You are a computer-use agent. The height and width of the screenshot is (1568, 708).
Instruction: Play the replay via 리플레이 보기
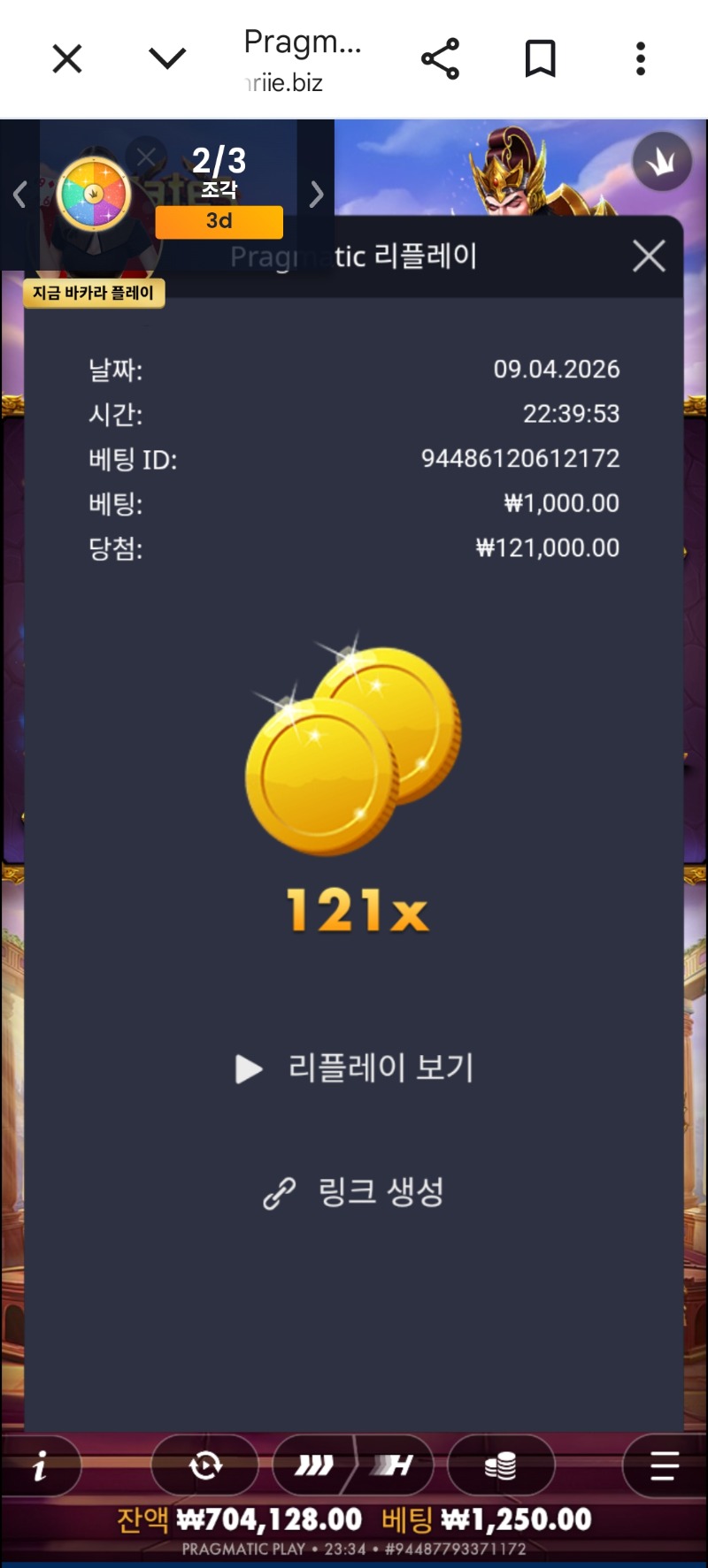tap(355, 1068)
